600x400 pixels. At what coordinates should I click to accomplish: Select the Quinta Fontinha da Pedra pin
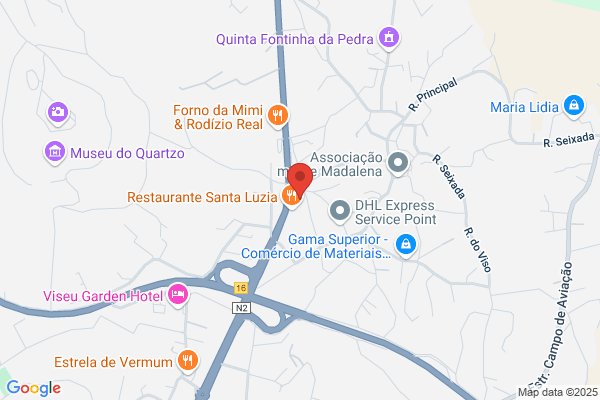pos(389,38)
